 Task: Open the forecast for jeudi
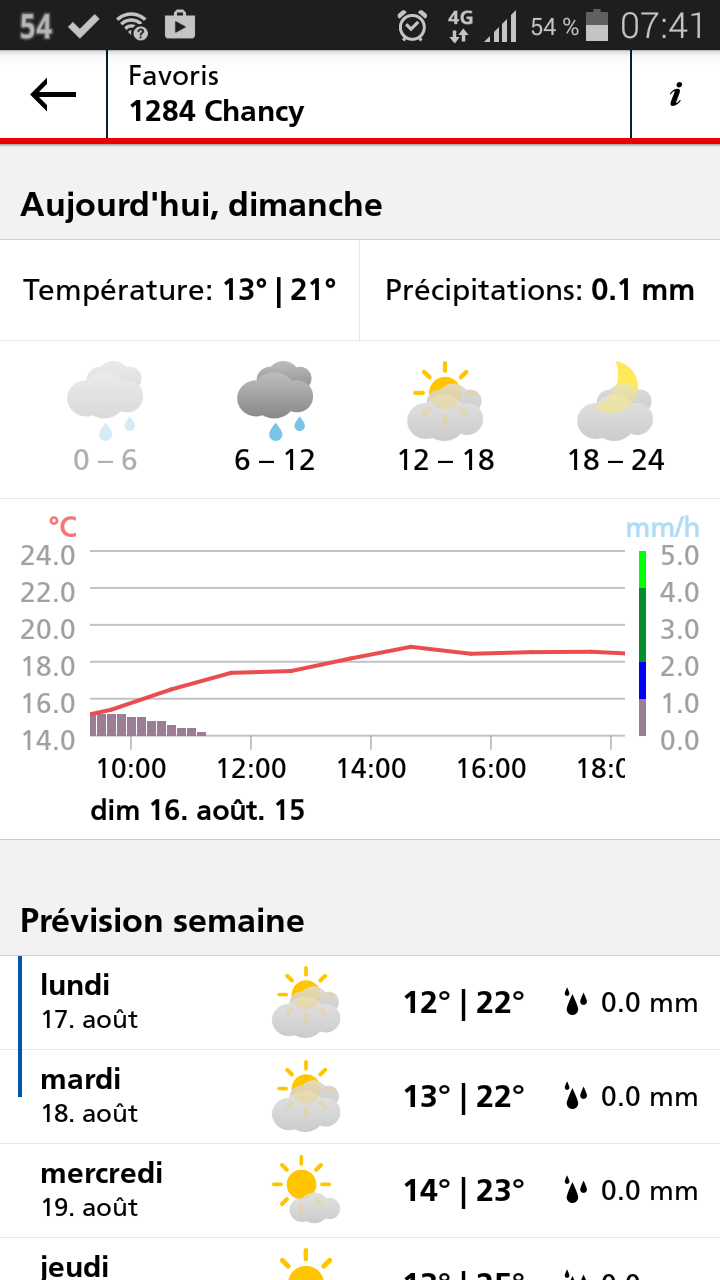pyautogui.click(x=360, y=1260)
